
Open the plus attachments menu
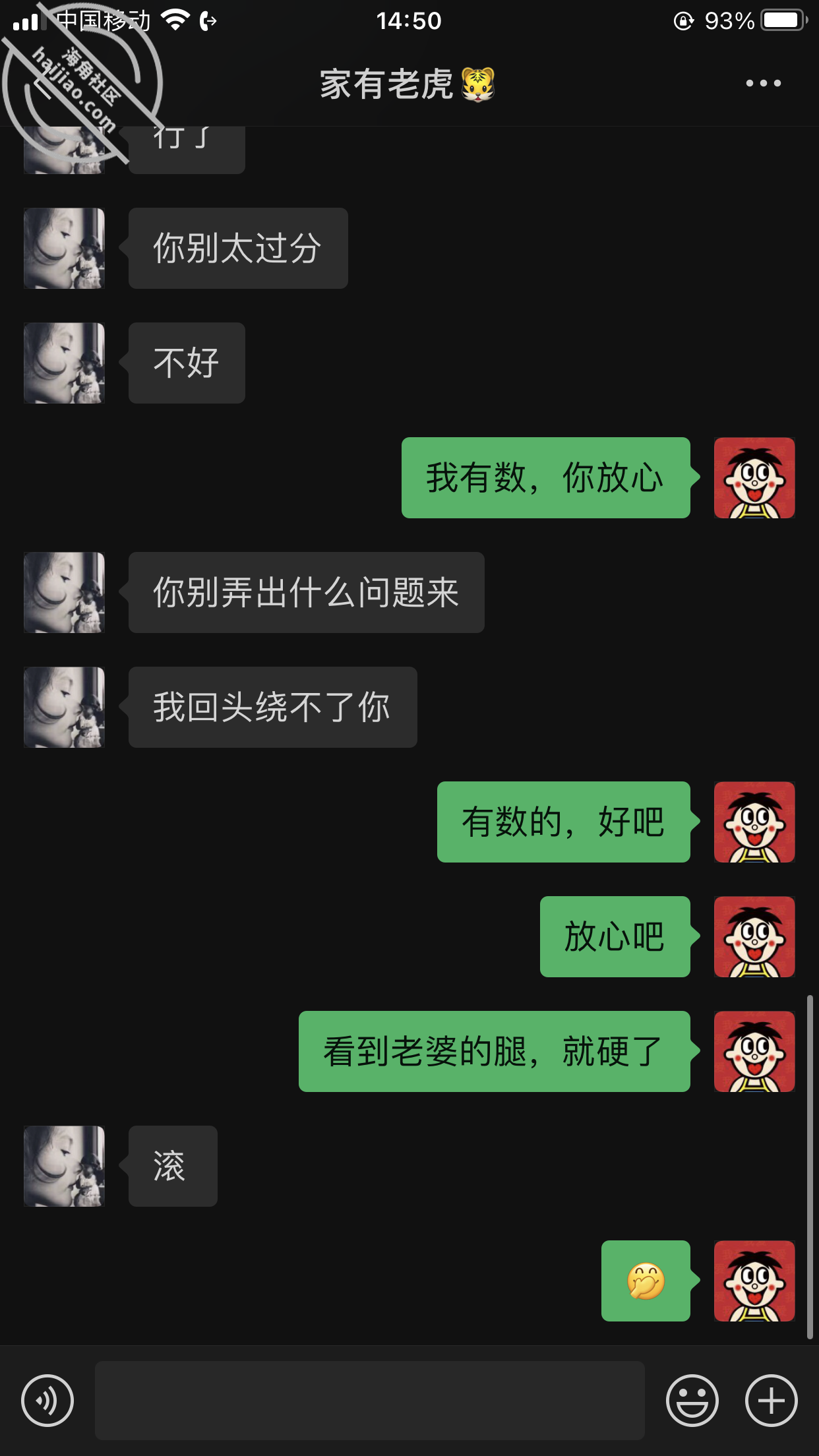click(x=771, y=1400)
